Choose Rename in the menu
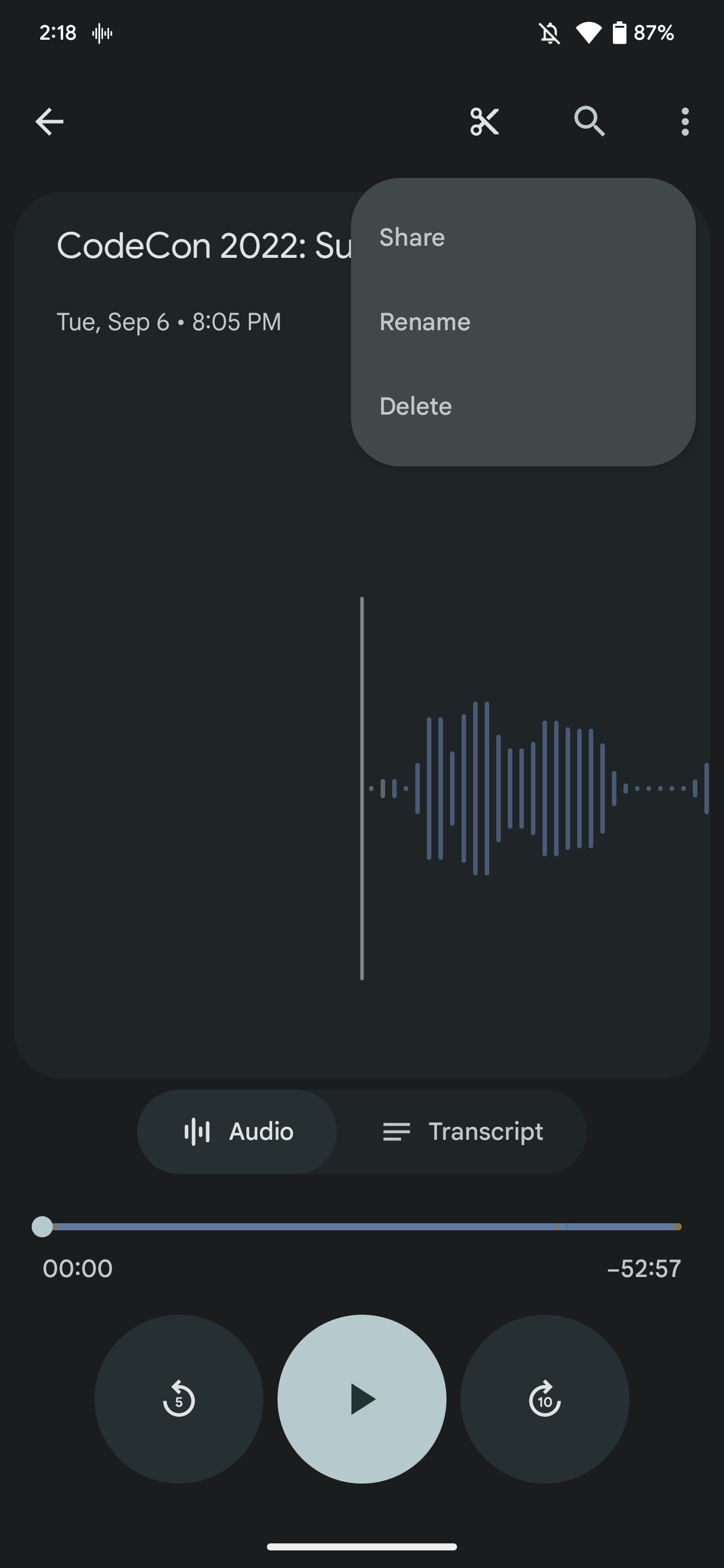The height and width of the screenshot is (1568, 724). pos(425,322)
